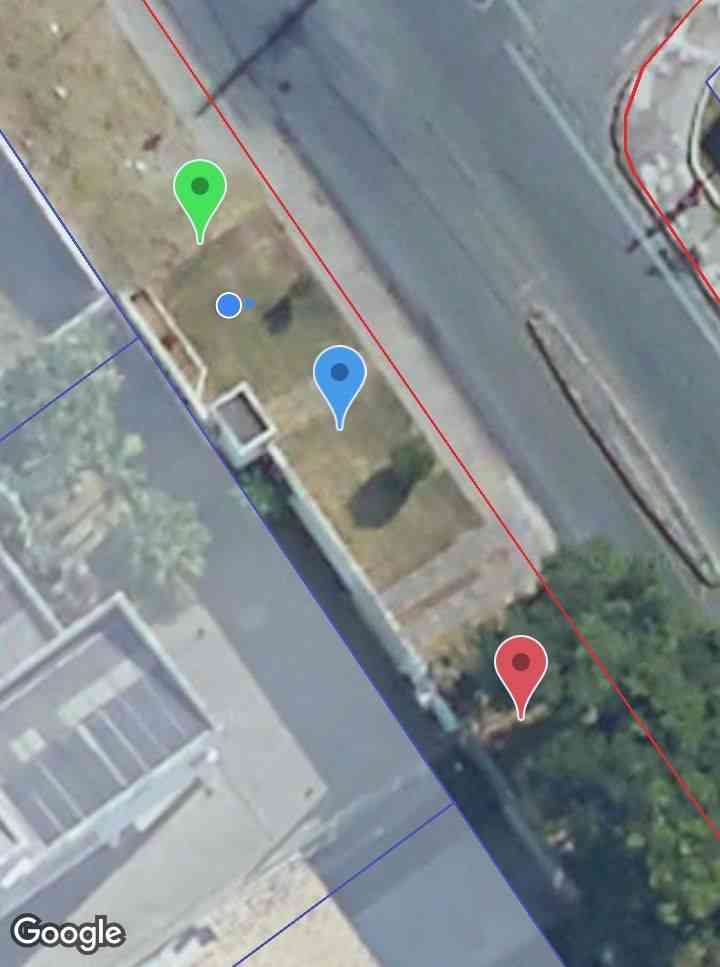The width and height of the screenshot is (720, 967).
Task: Select the green map pin
Action: click(x=200, y=190)
